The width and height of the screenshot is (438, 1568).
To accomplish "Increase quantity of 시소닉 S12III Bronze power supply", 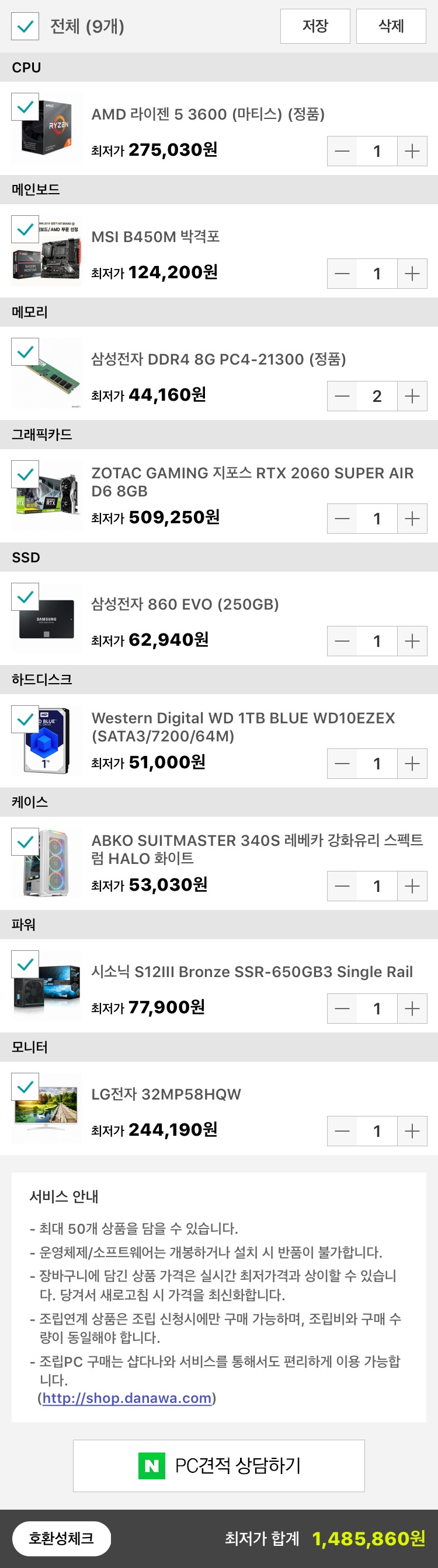I will coord(412,1009).
